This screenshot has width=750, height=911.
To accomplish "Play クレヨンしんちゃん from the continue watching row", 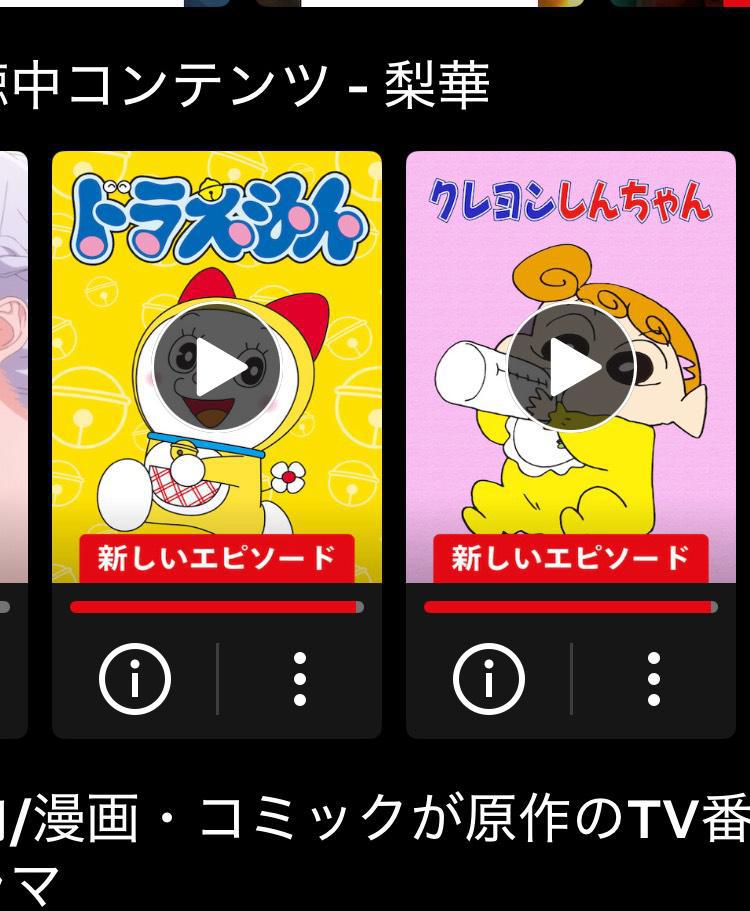I will pyautogui.click(x=571, y=368).
